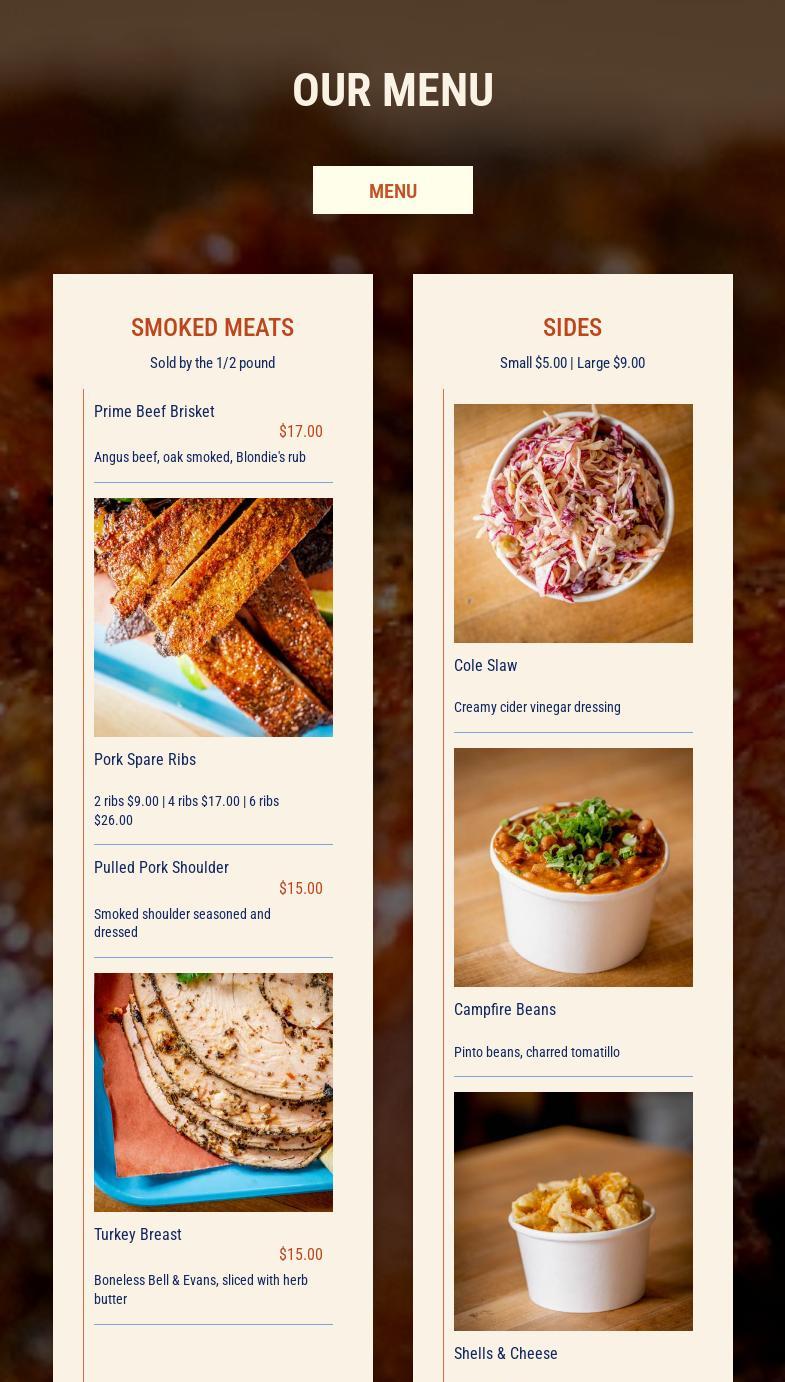Click the SMOKED MEATS heading
This screenshot has width=785, height=1382.
pos(212,327)
